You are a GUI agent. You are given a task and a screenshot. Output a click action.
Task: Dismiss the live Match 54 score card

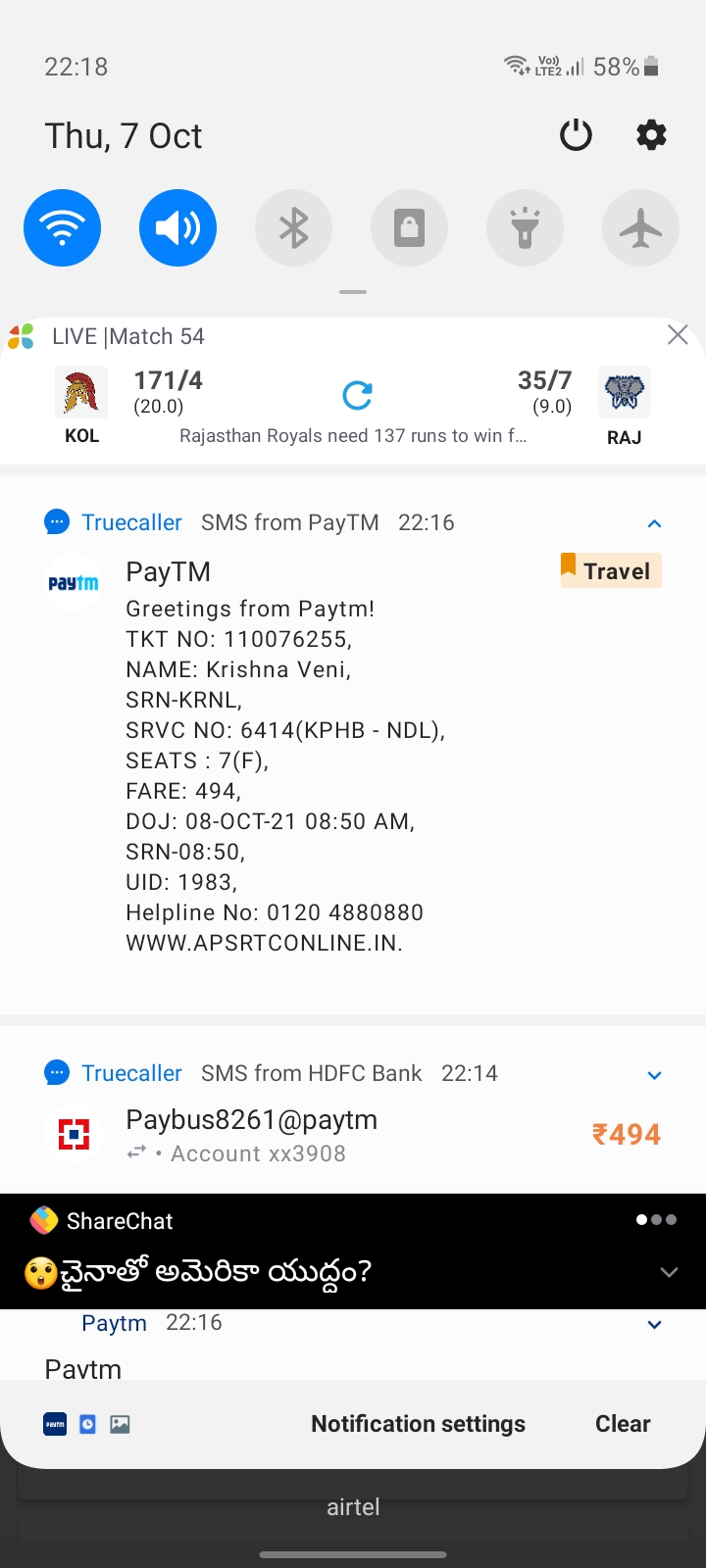point(678,335)
